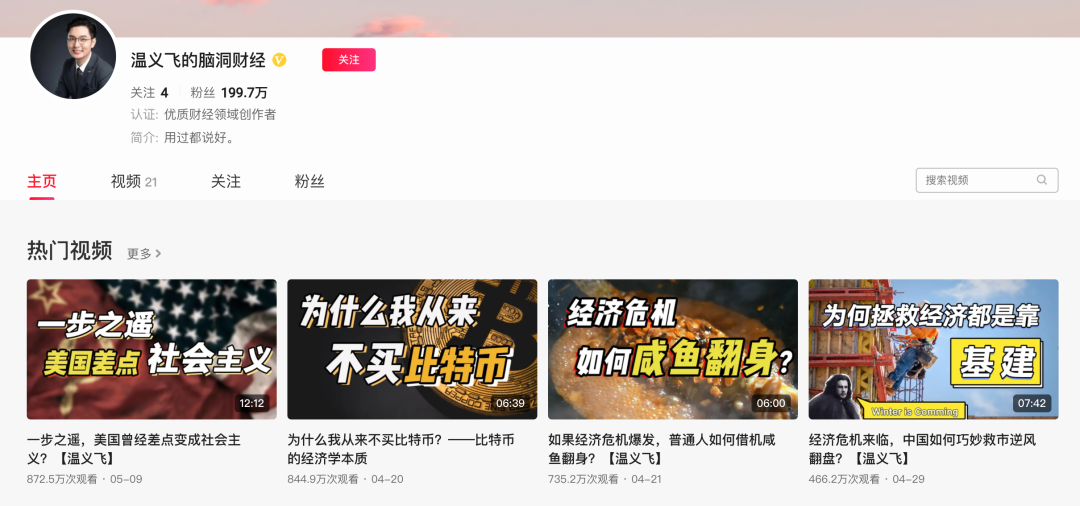Open the 关注 tab in the tab bar
Screen dimensions: 1080x506
(x=225, y=181)
